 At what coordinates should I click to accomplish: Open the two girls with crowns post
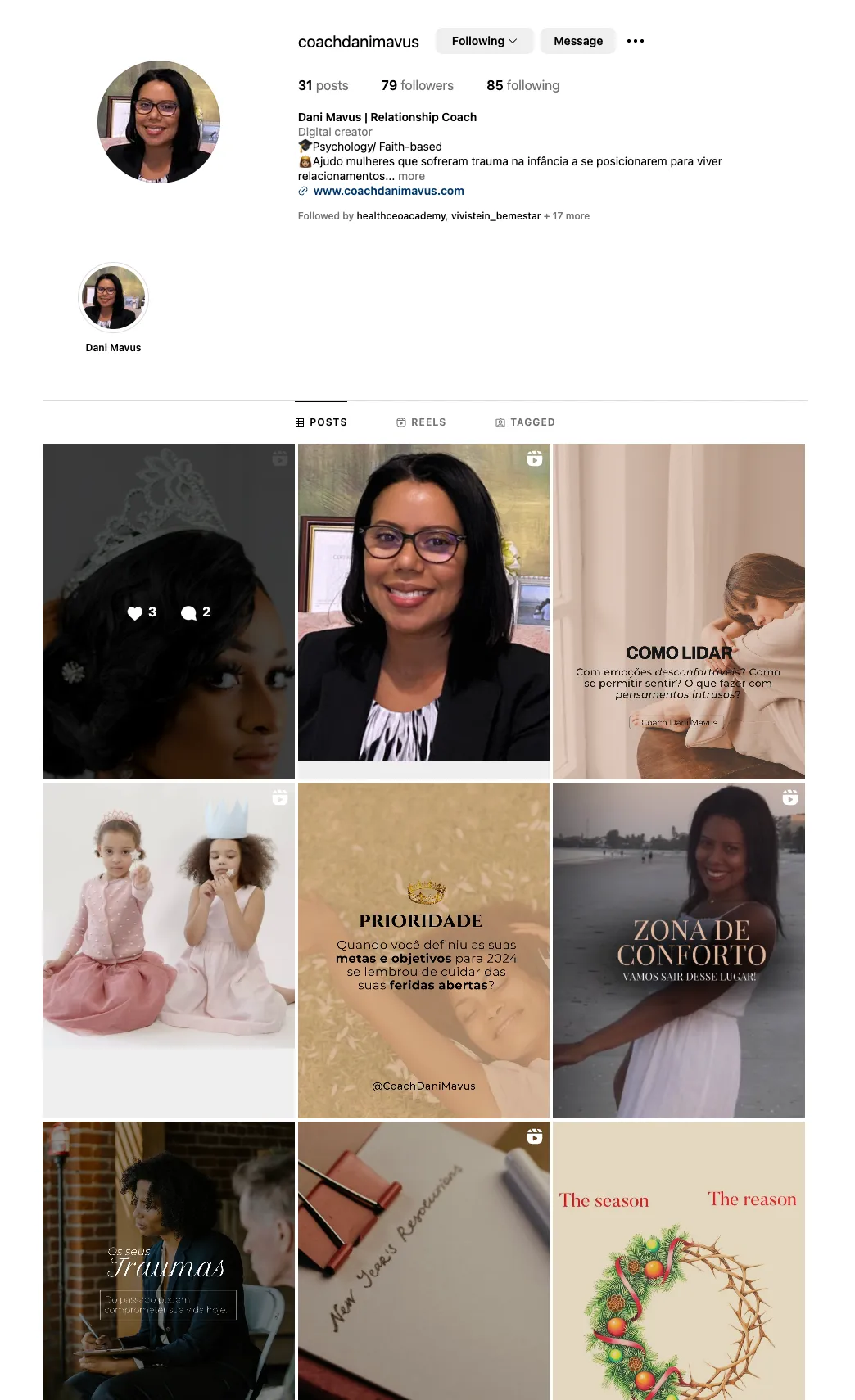(169, 951)
